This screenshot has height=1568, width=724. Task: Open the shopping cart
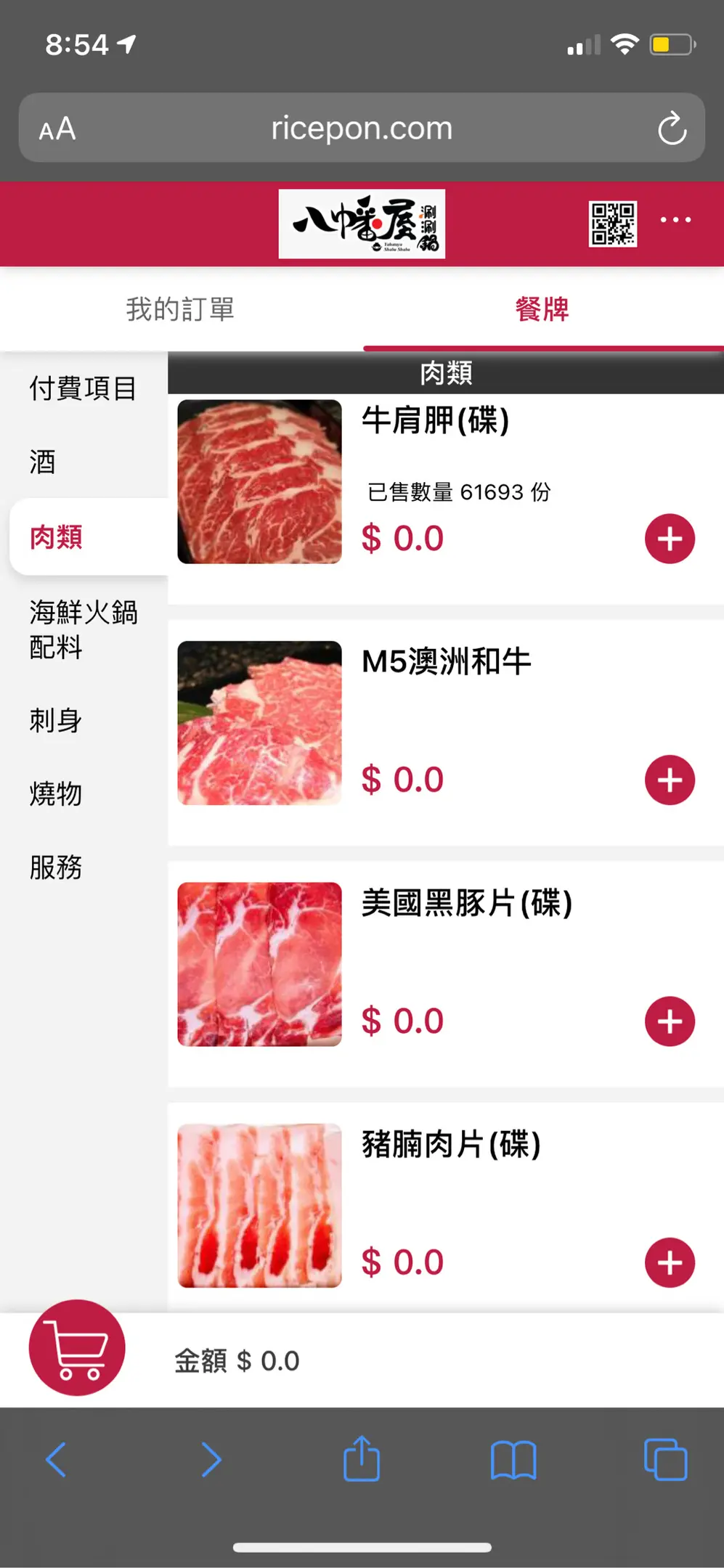coord(77,1348)
